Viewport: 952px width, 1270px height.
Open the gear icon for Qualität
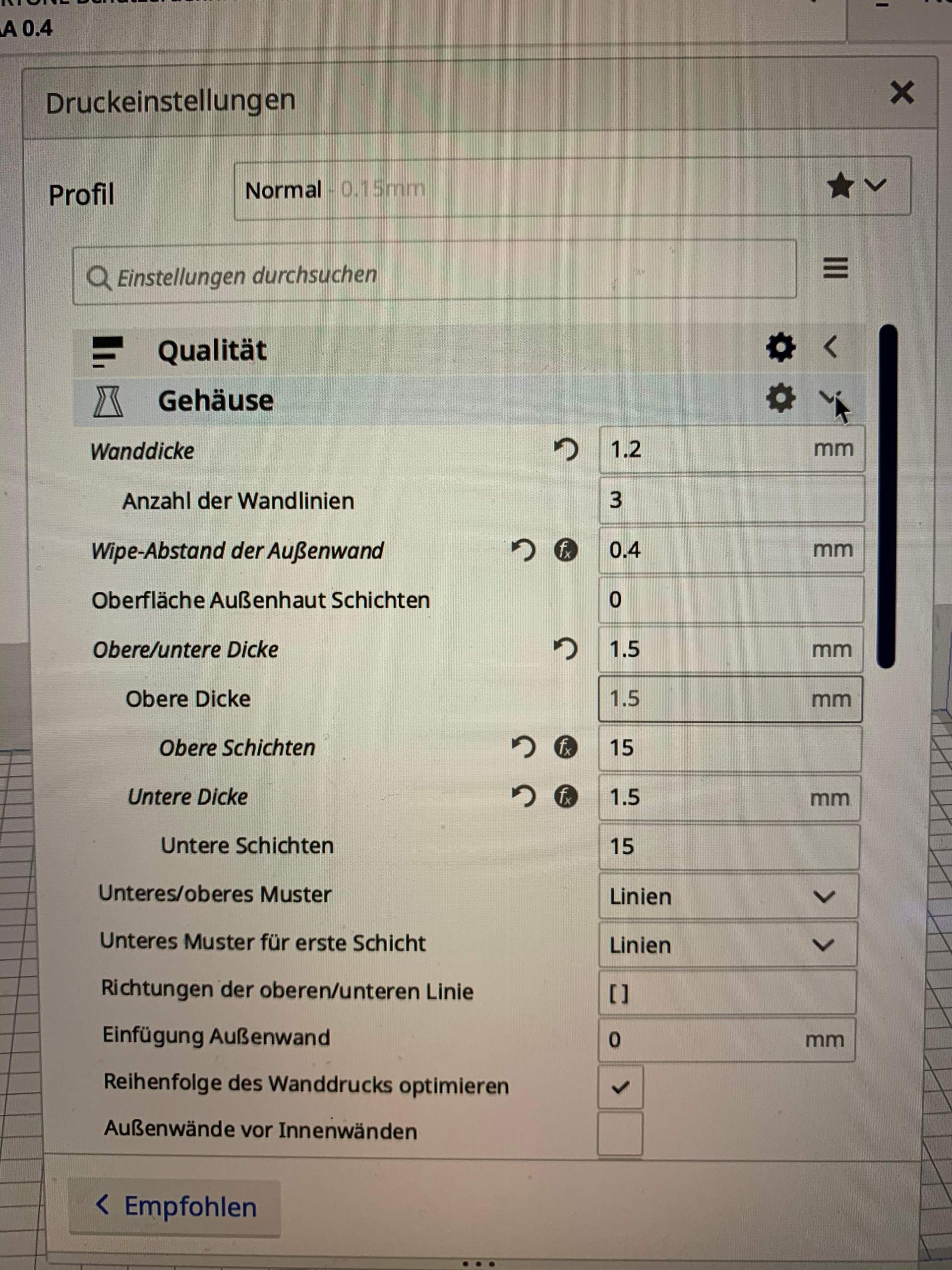[780, 347]
